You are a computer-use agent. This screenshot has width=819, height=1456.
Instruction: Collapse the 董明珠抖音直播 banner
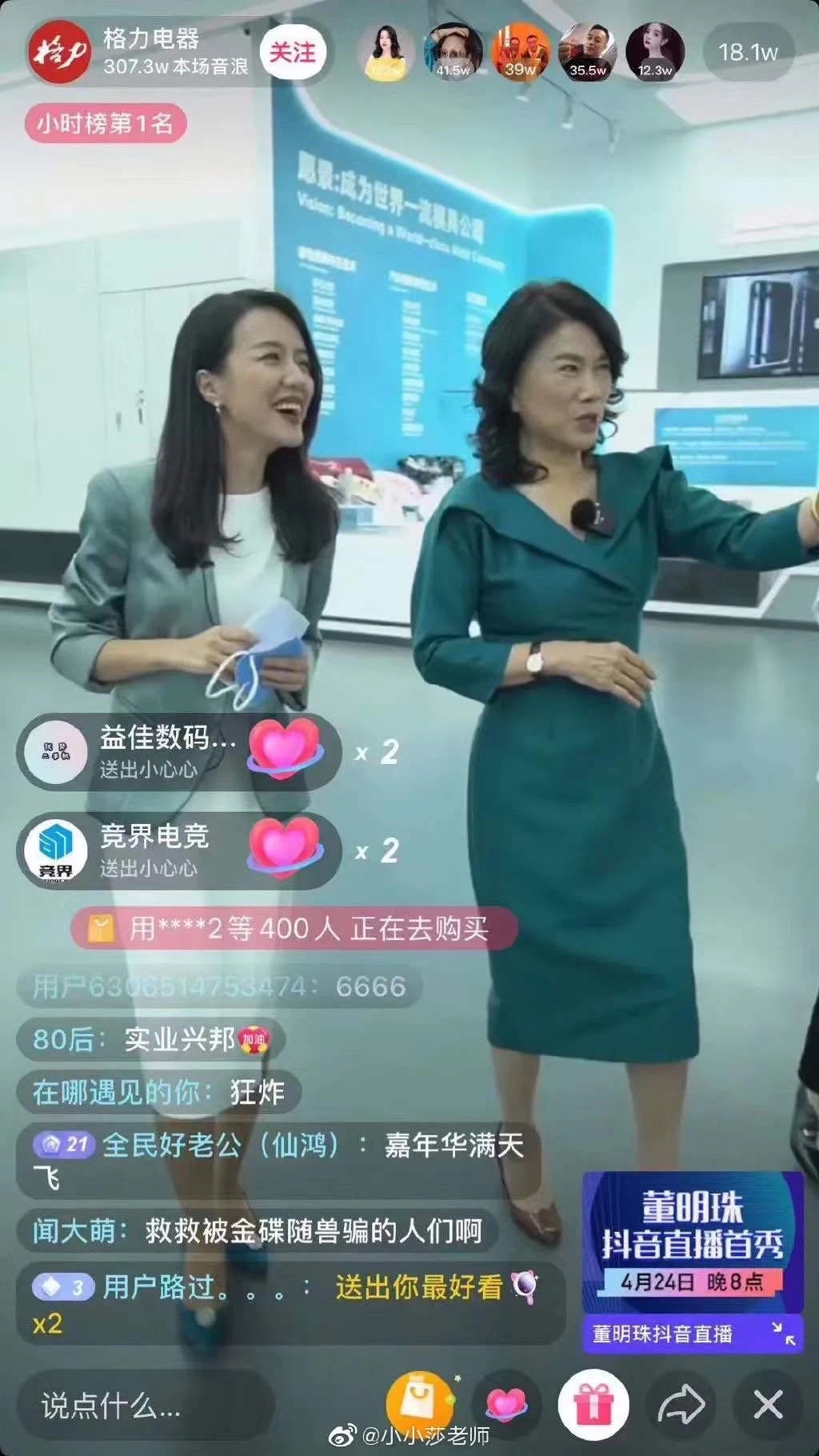pyautogui.click(x=783, y=1334)
